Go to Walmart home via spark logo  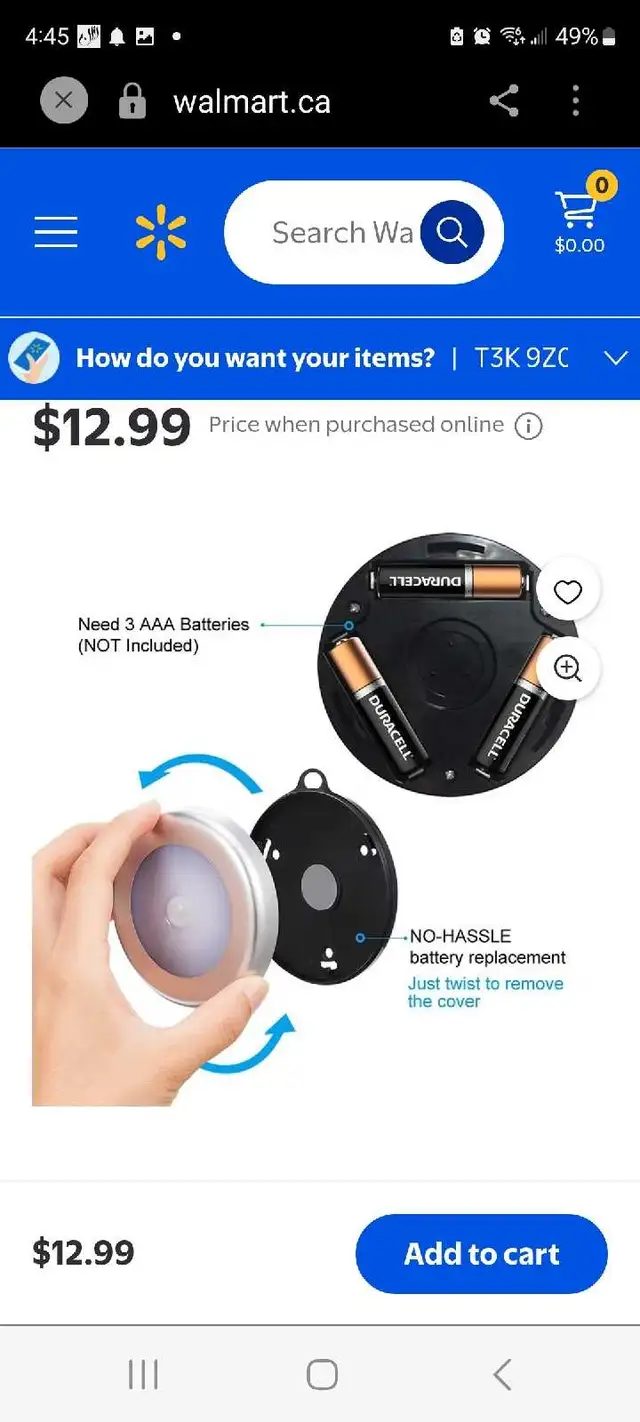point(161,232)
